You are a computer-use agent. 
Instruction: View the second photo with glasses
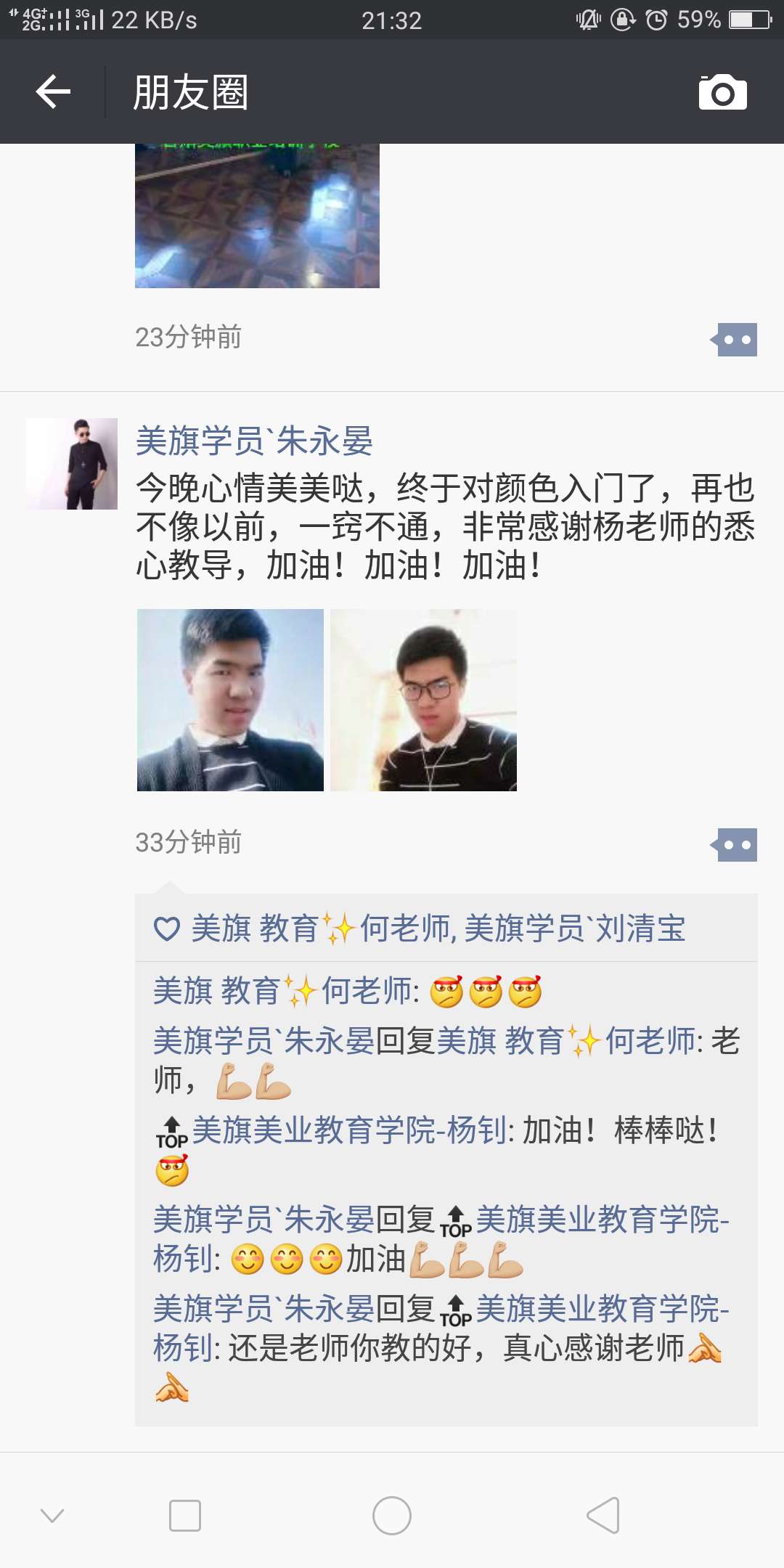click(x=423, y=700)
